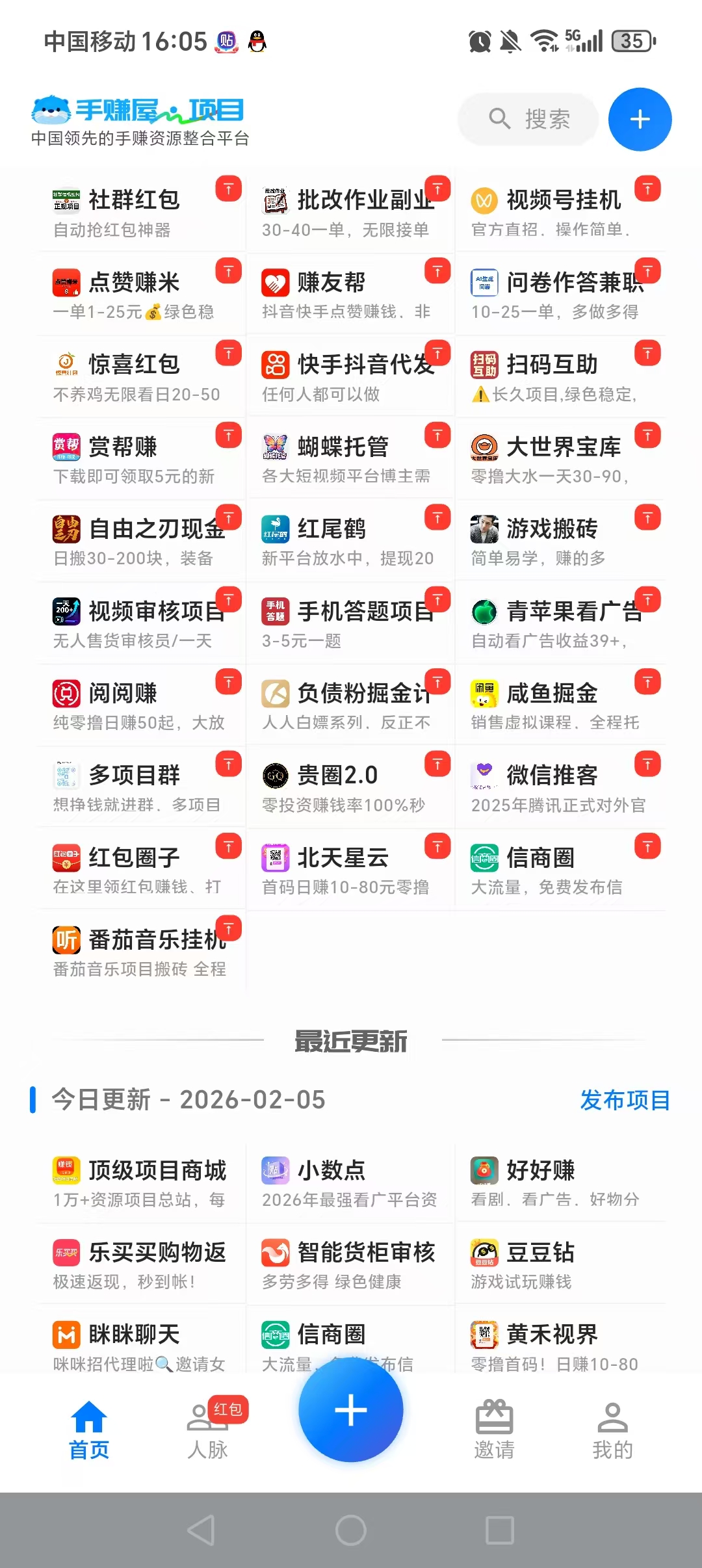This screenshot has height=1568, width=702.
Task: Select the 游戏搬砖 icon
Action: click(x=484, y=529)
